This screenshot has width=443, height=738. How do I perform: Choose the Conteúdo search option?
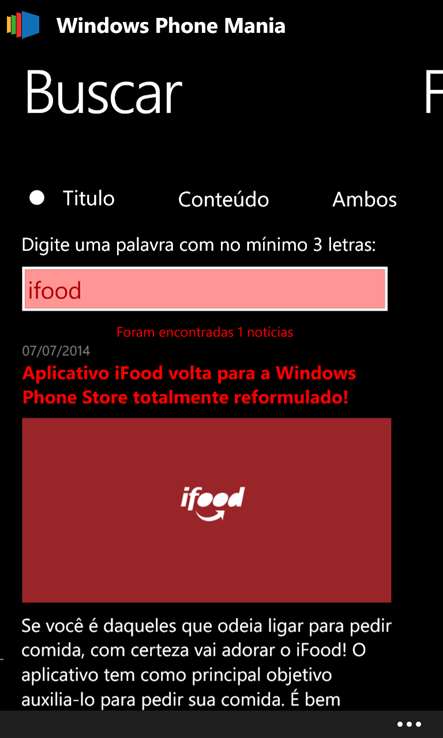[x=223, y=200]
